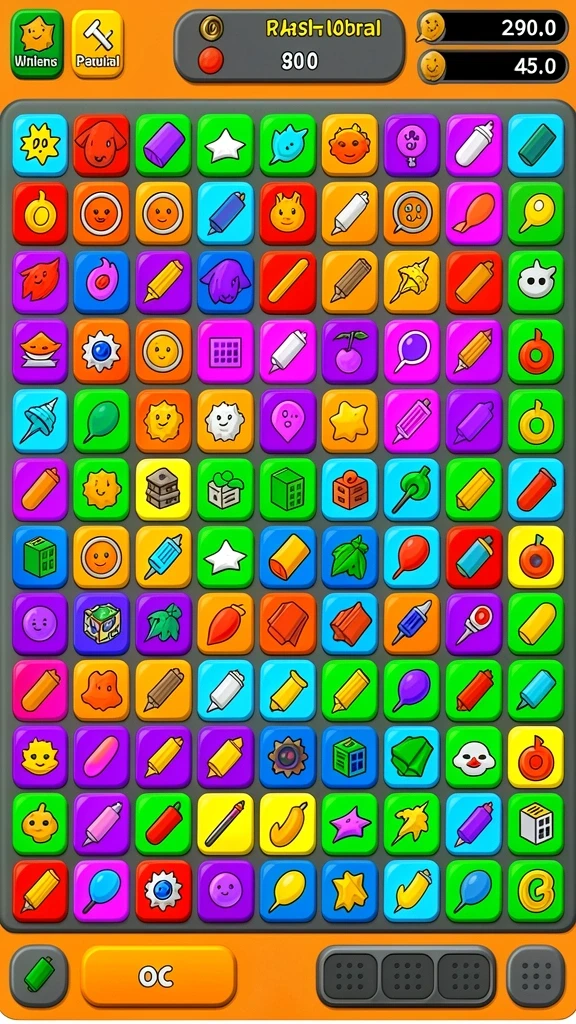This screenshot has height=1024, width=576.
Task: Select the purple cherry tile
Action: [349, 350]
